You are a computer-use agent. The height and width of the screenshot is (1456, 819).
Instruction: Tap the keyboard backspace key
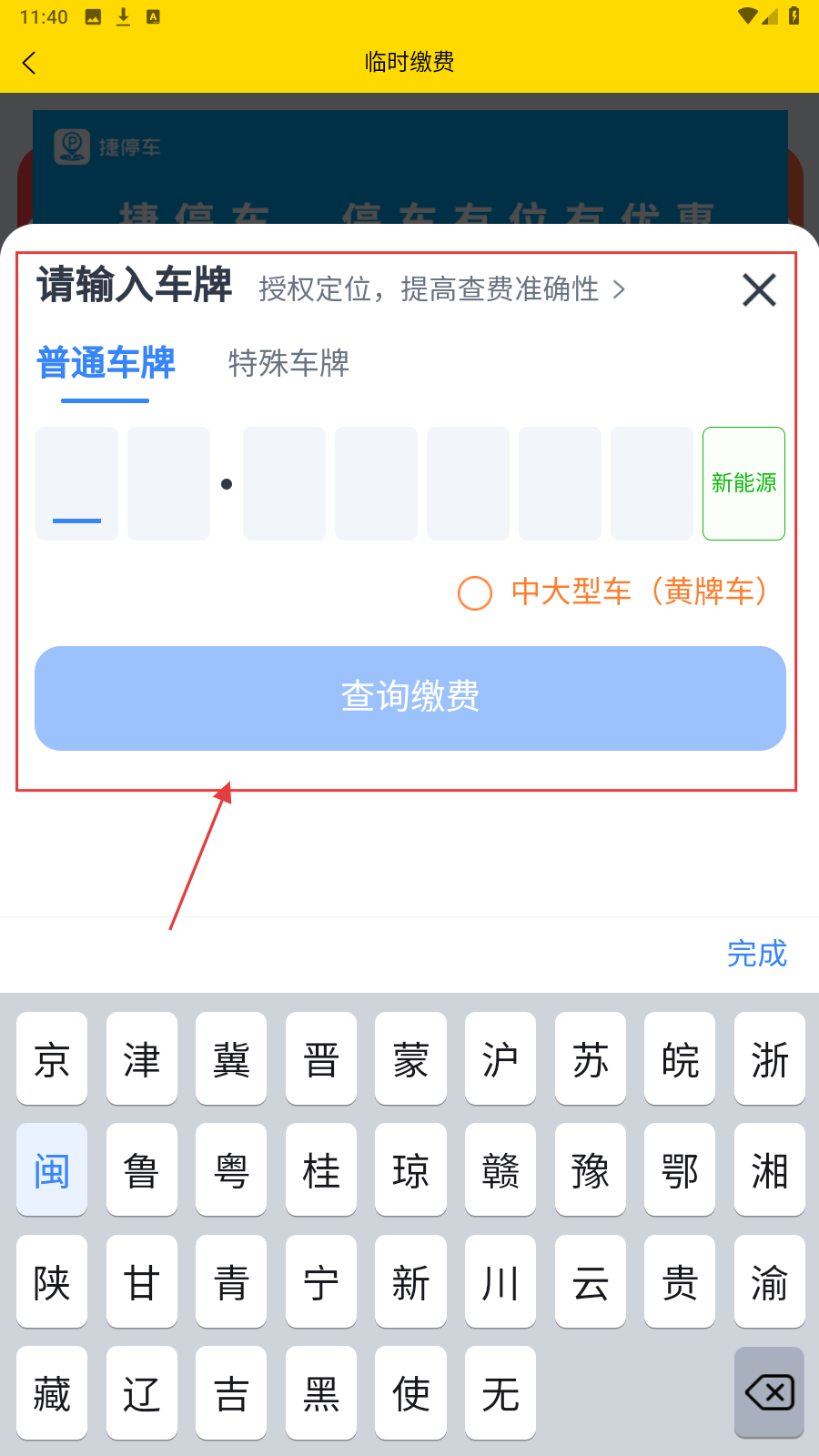tap(769, 1393)
